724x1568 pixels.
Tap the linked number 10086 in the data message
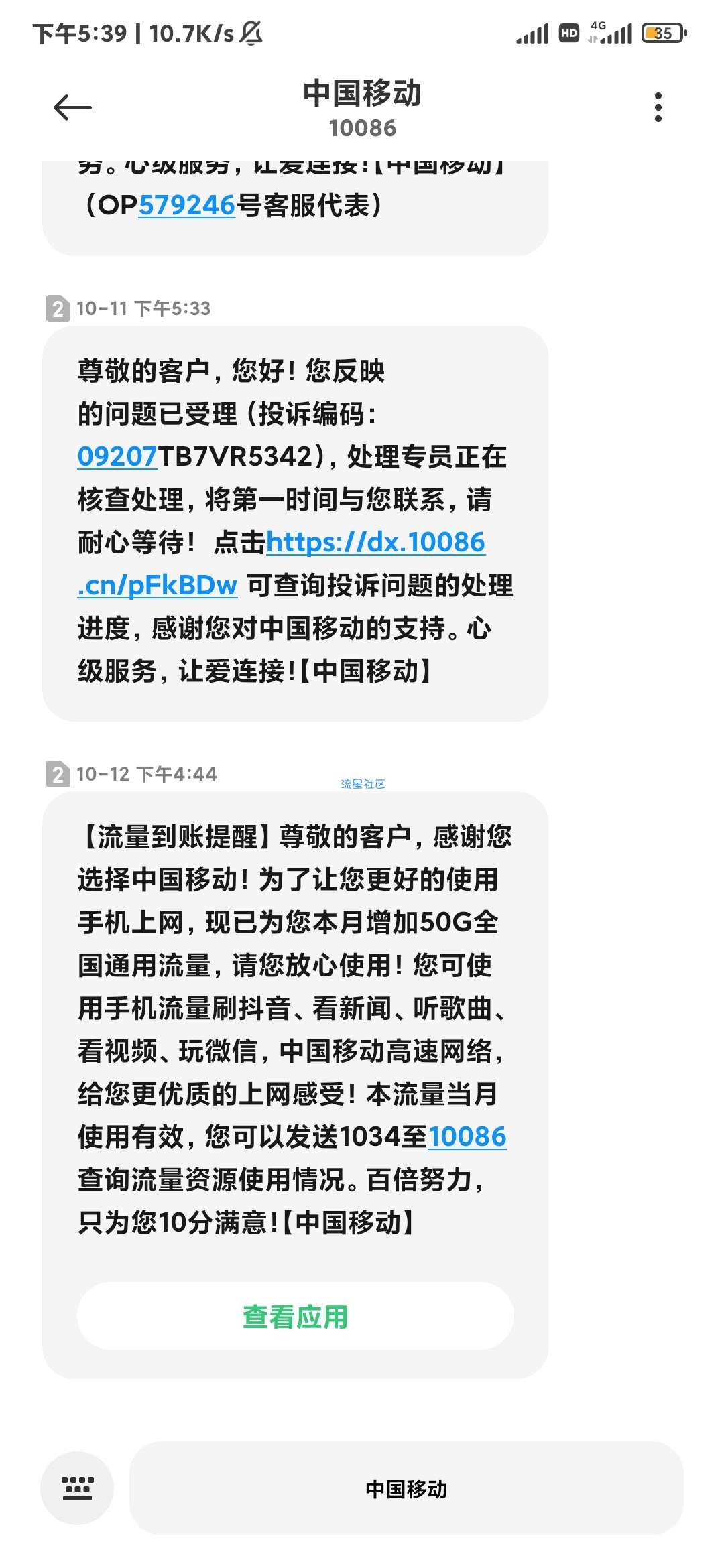pyautogui.click(x=467, y=1136)
